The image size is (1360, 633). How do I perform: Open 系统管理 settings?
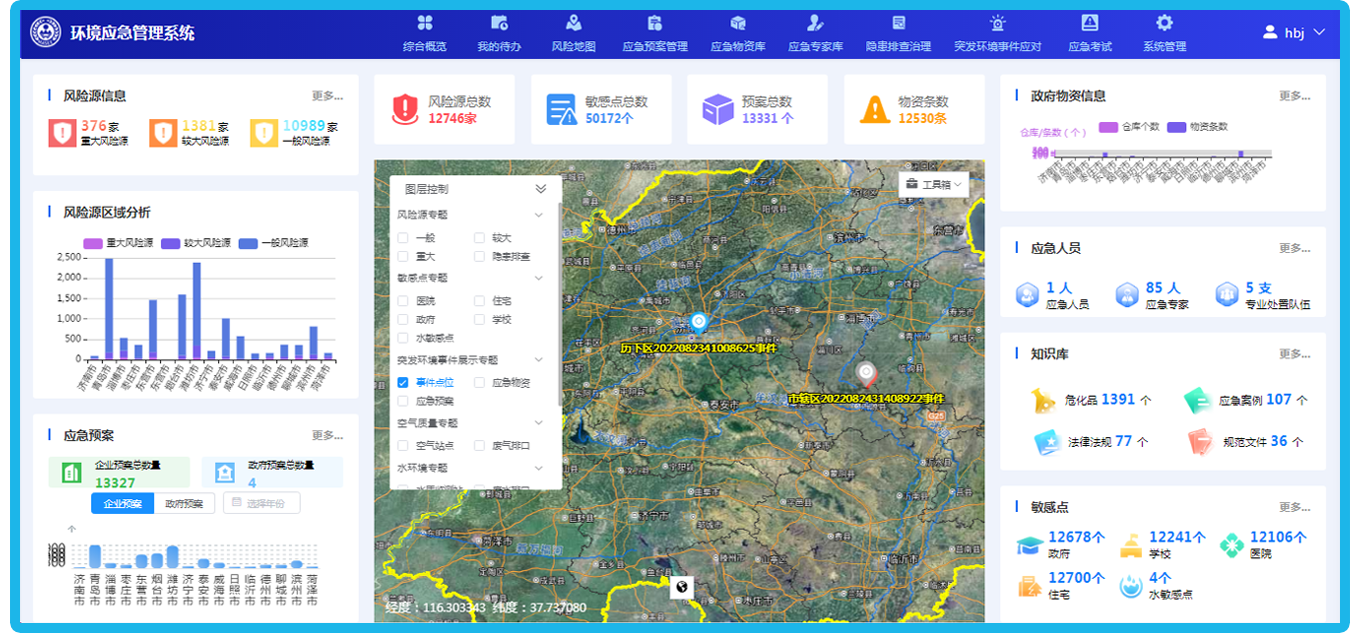(1164, 33)
